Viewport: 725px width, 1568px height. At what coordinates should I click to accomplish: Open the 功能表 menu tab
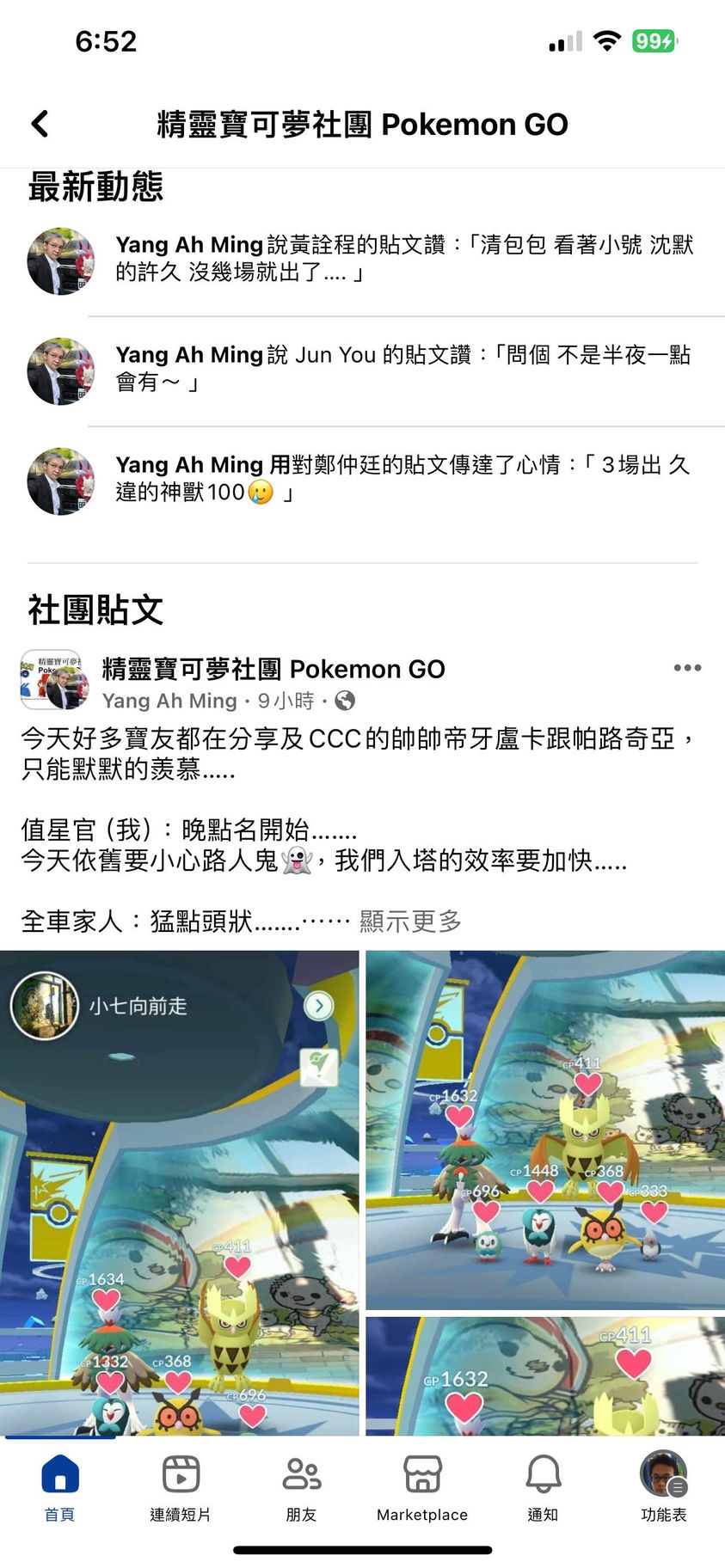(663, 1487)
